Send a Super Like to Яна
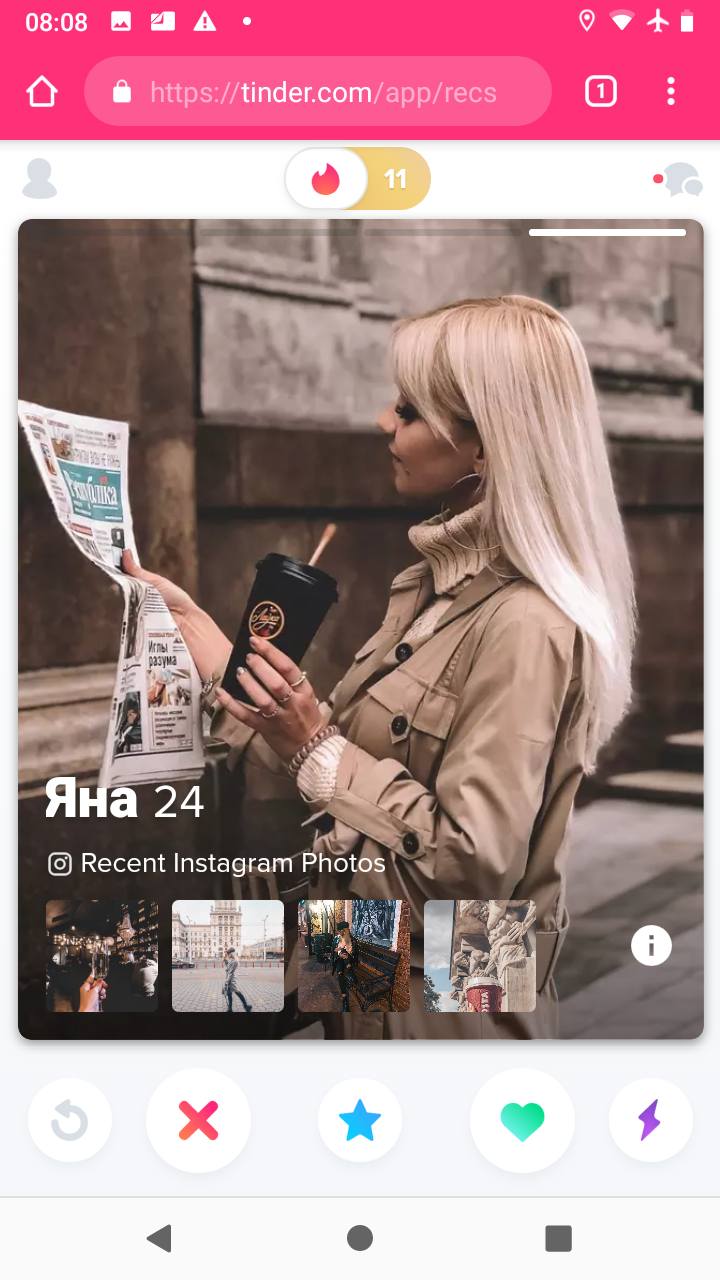The width and height of the screenshot is (720, 1280). point(360,1121)
